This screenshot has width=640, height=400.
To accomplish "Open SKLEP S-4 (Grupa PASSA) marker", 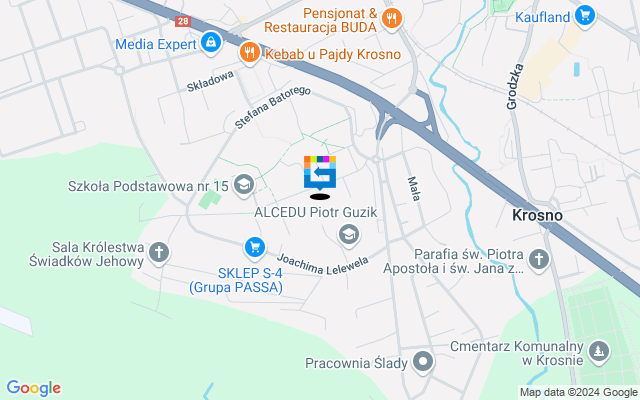I will pos(255,247).
